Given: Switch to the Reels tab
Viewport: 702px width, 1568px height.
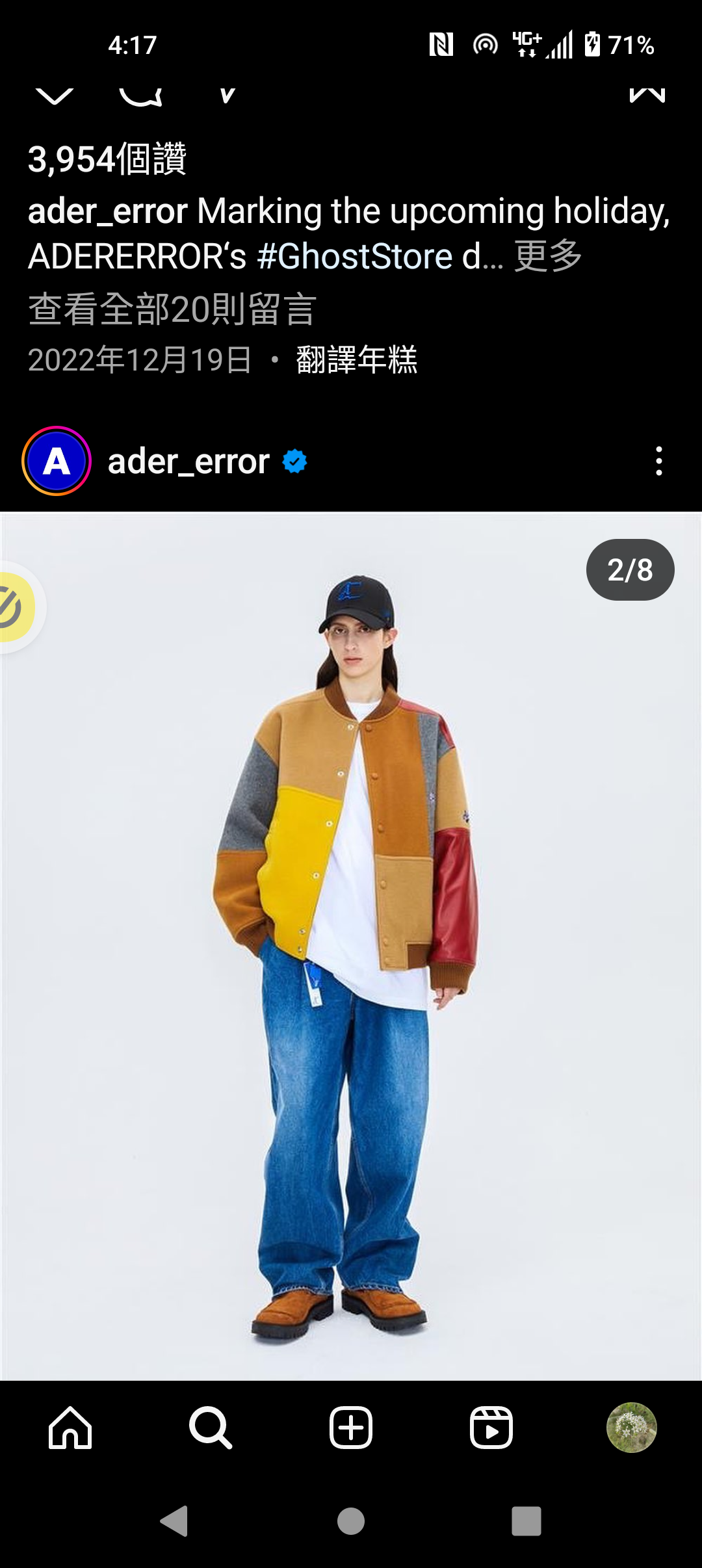Looking at the screenshot, I should [491, 1428].
